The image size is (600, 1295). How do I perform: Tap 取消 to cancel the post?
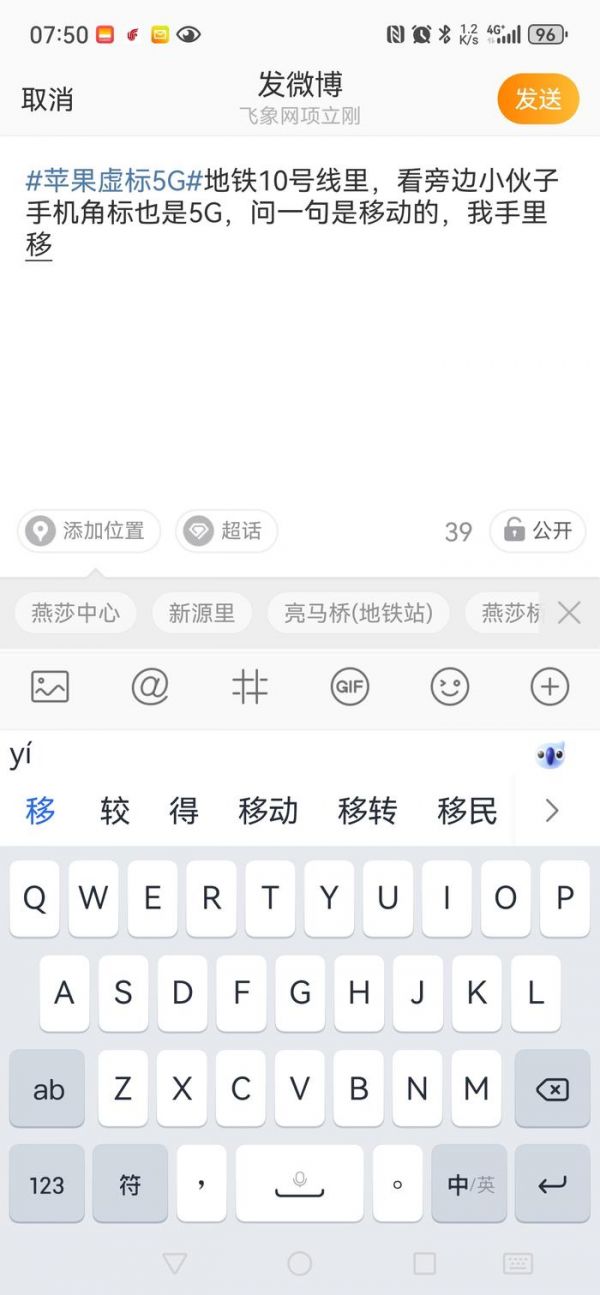[47, 99]
